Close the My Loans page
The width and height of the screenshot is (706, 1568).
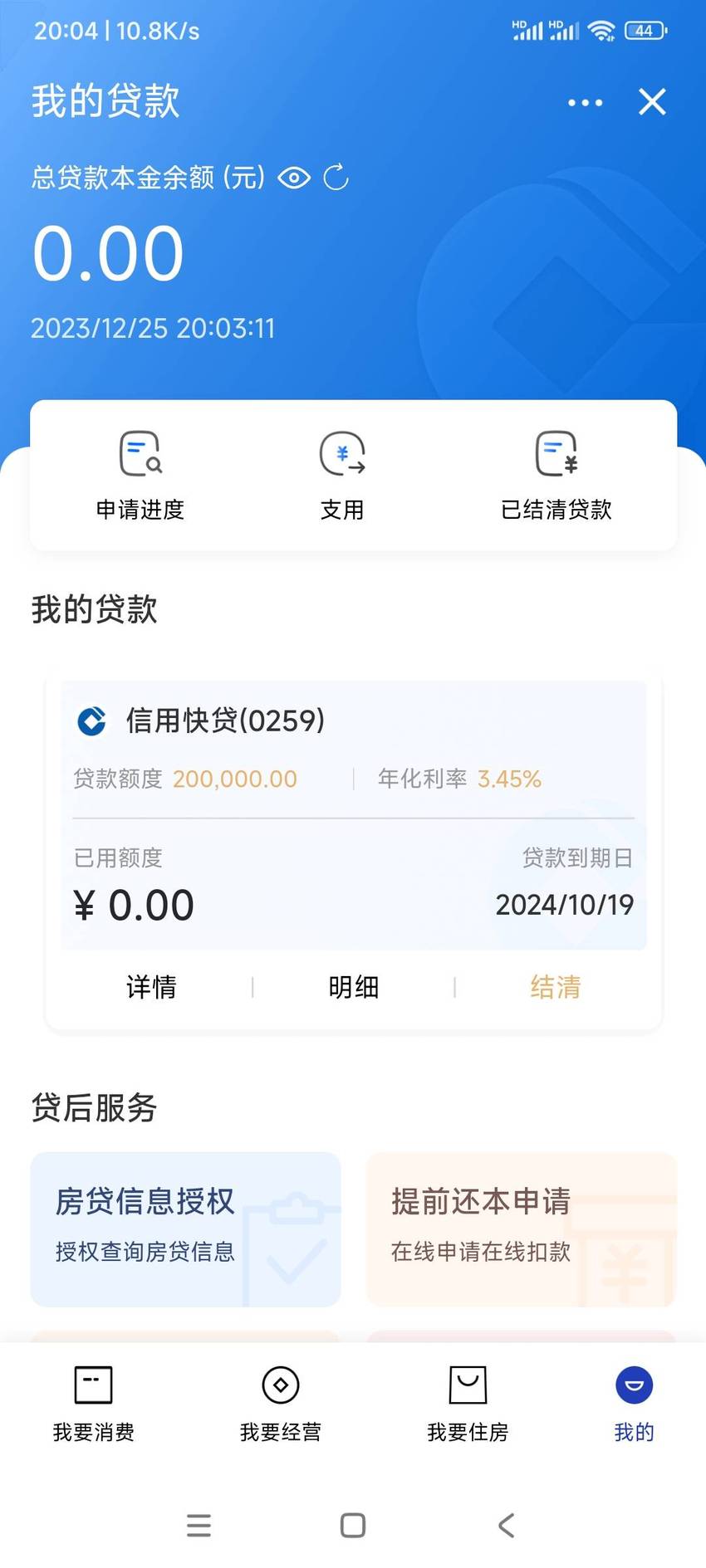[x=652, y=102]
